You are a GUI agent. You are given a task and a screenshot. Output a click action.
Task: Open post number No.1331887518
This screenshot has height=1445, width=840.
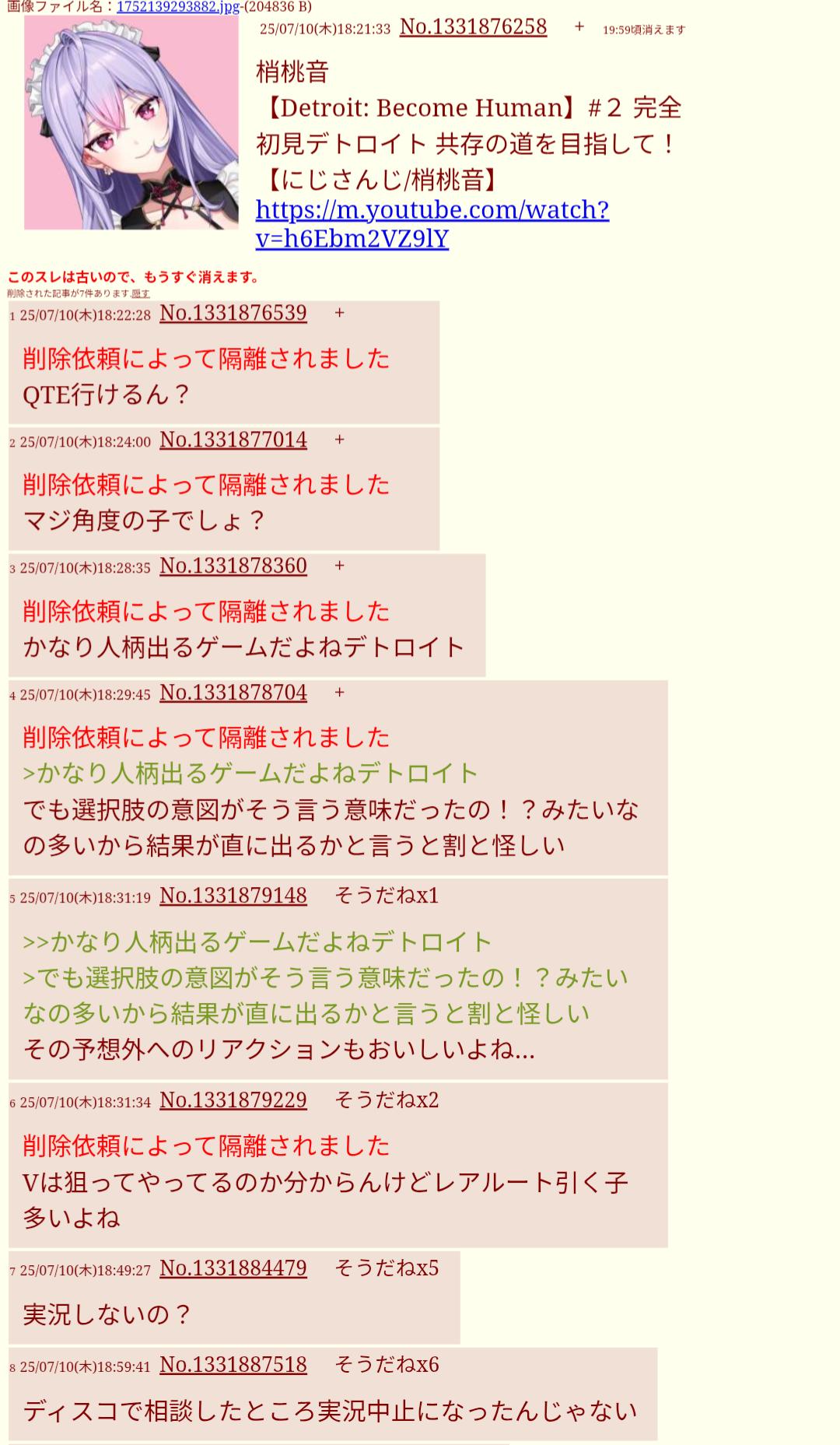(x=233, y=1365)
